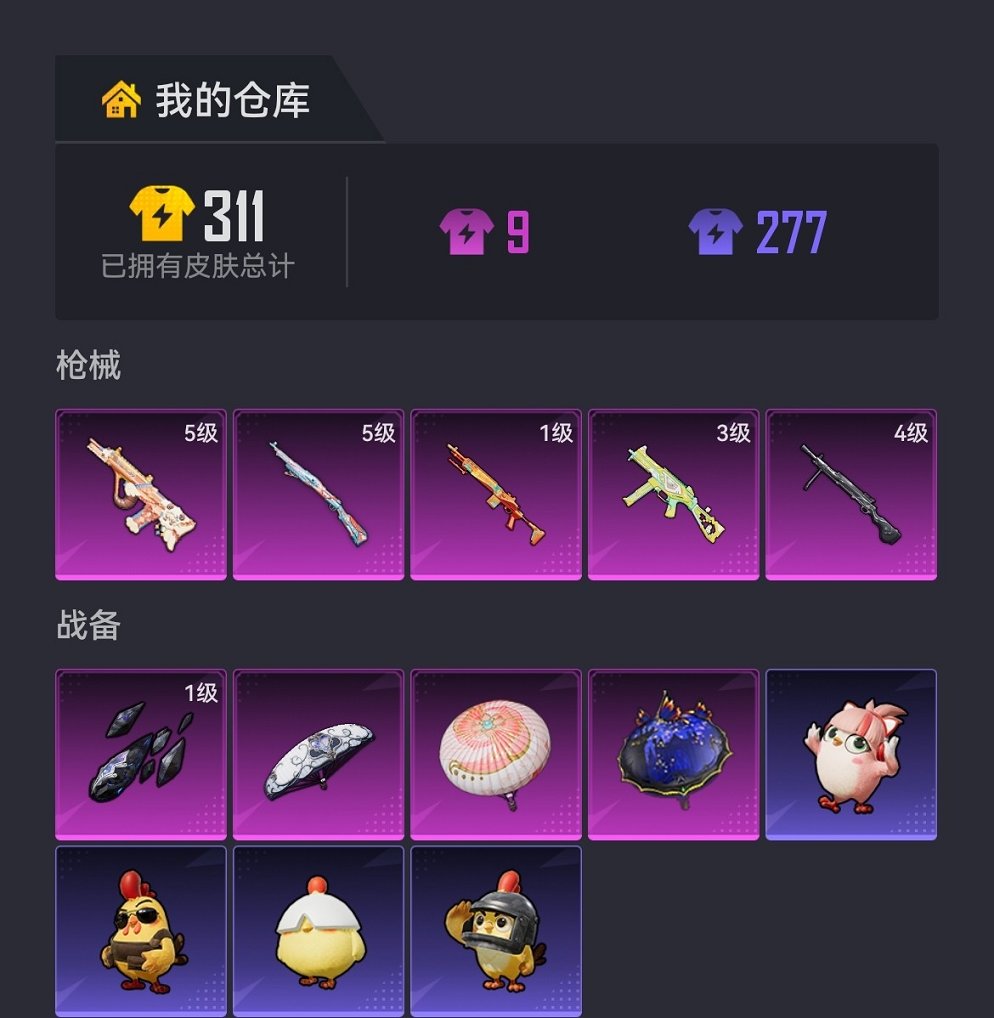Select the level 1 orange rifle skin
The image size is (994, 1018).
tap(496, 494)
